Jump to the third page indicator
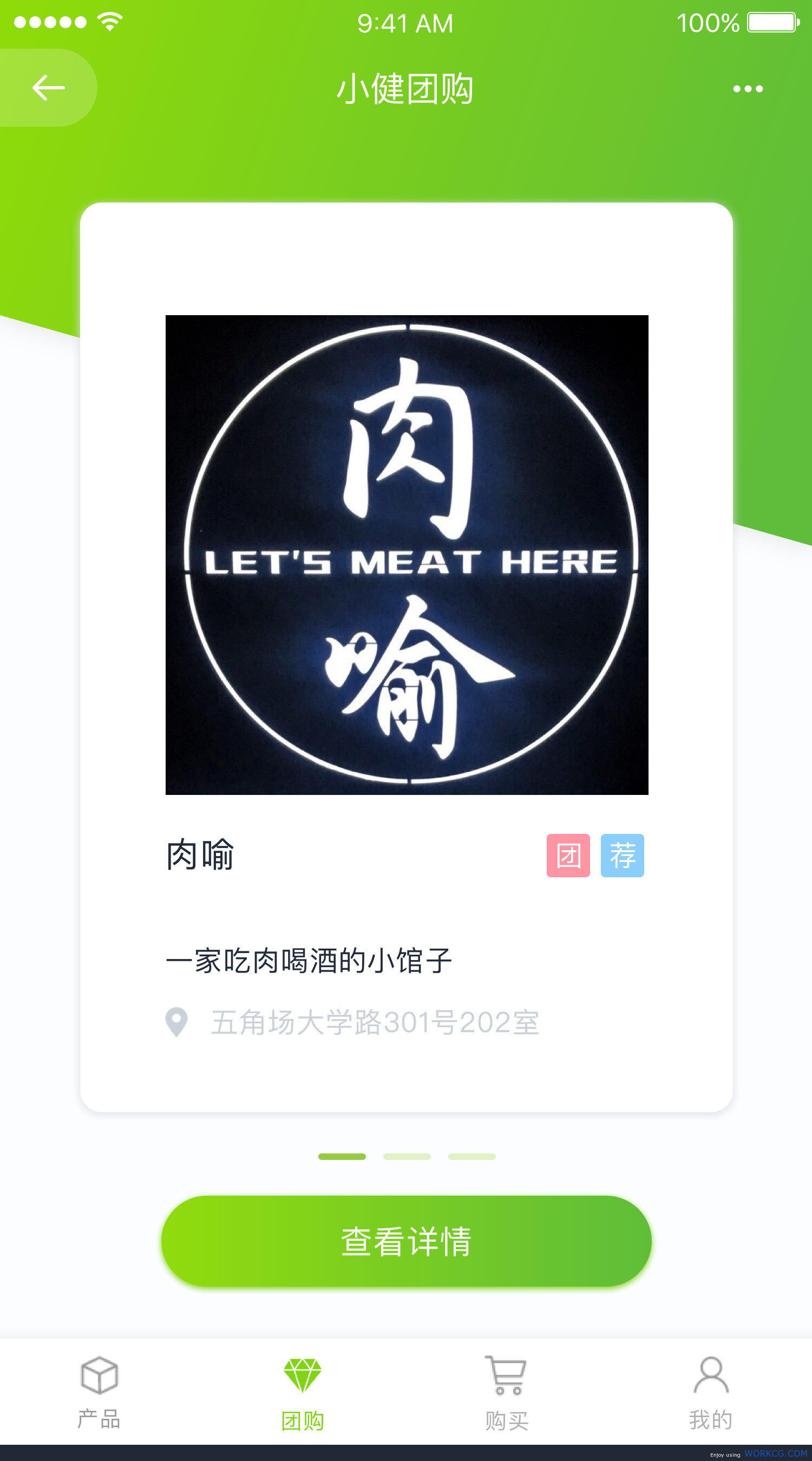This screenshot has width=812, height=1461. tap(472, 1157)
